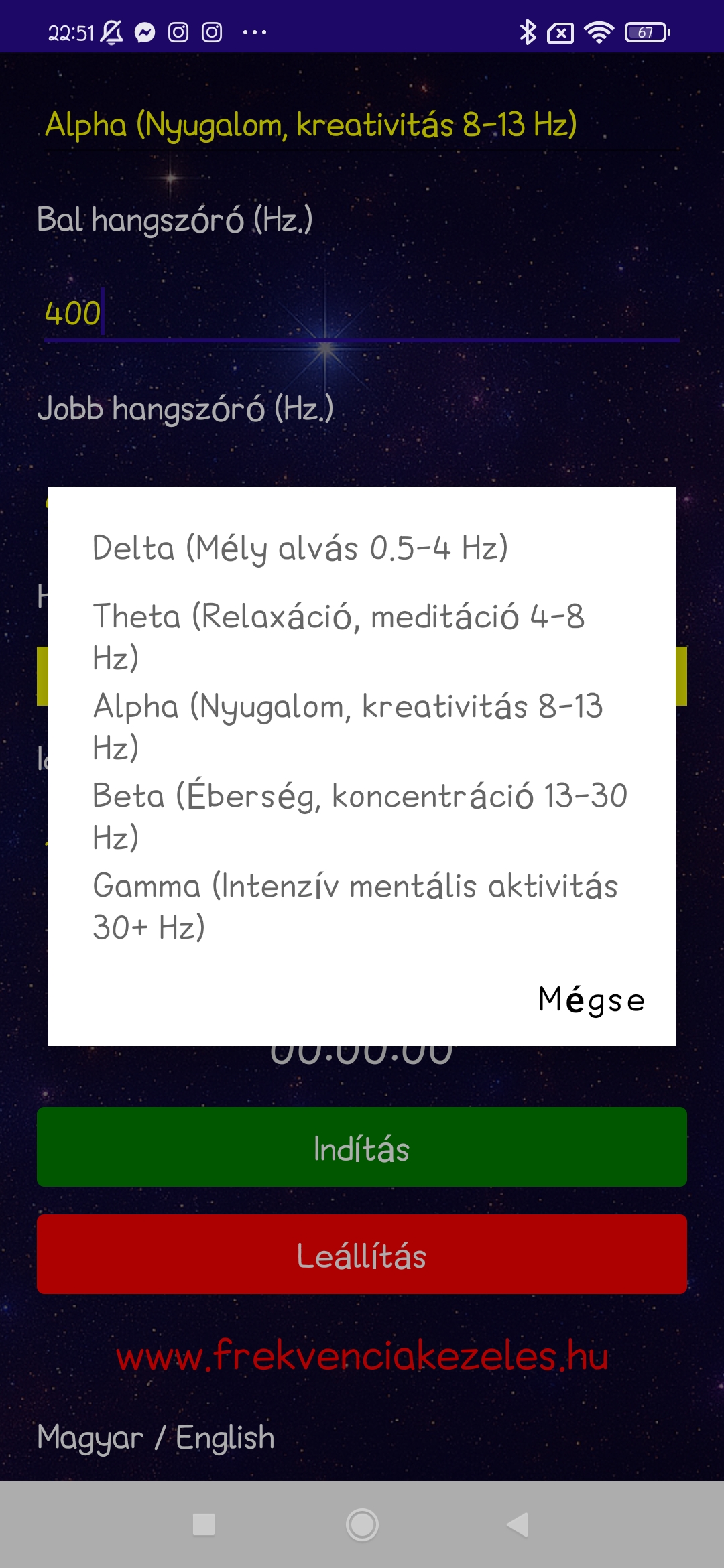Dismiss the dialog with Mégse

(x=591, y=1000)
